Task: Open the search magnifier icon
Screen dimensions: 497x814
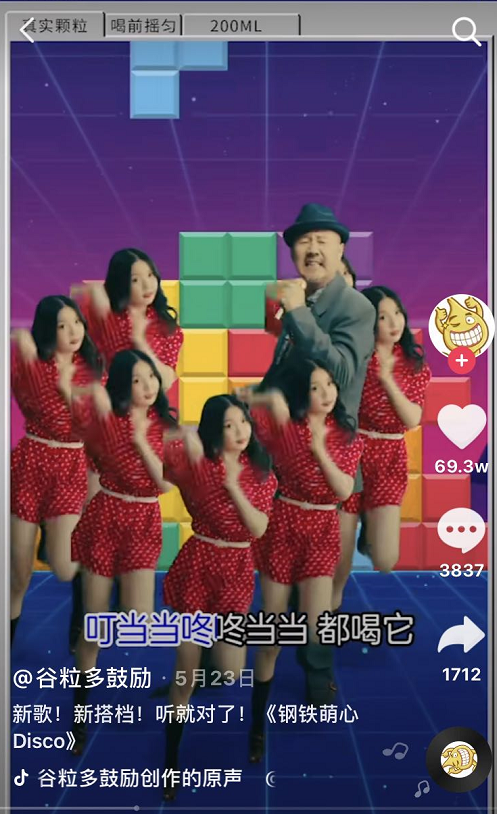Action: click(466, 31)
